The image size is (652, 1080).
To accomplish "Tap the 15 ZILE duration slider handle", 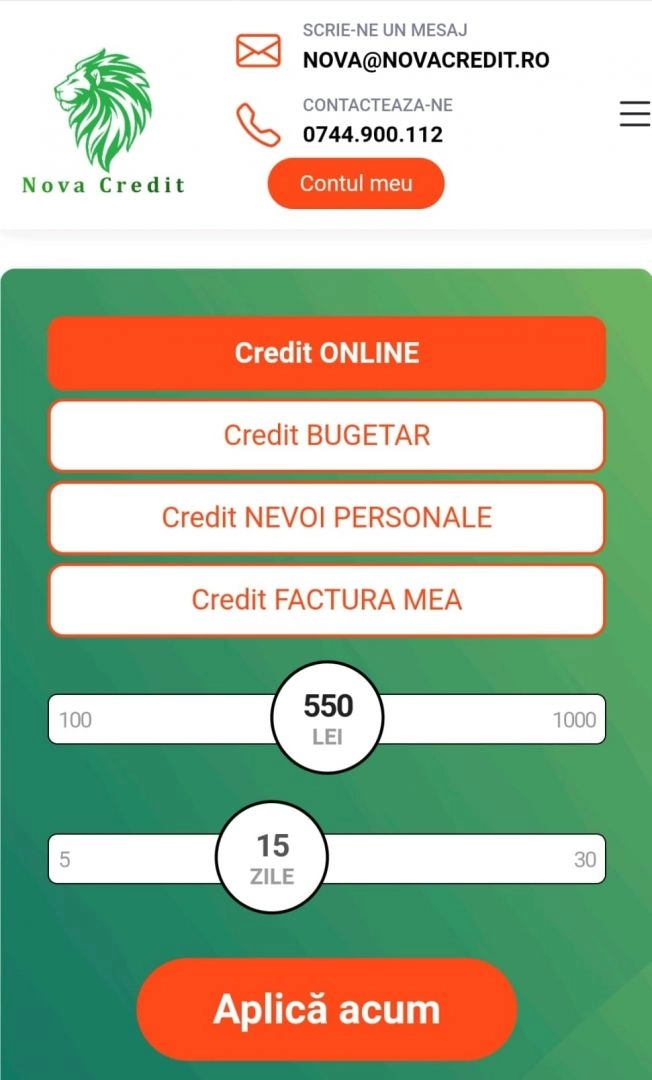I will tap(272, 858).
